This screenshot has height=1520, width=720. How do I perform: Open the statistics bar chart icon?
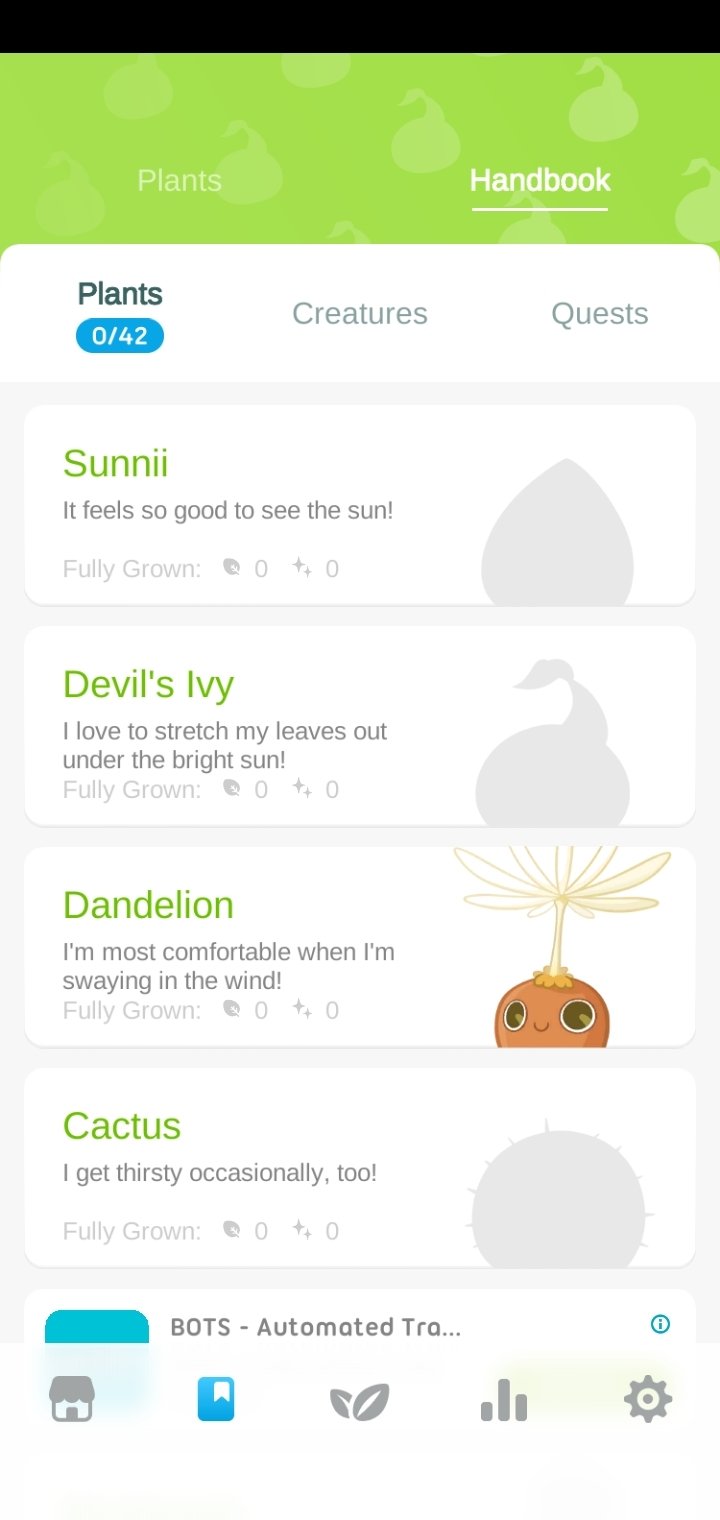click(x=503, y=1399)
